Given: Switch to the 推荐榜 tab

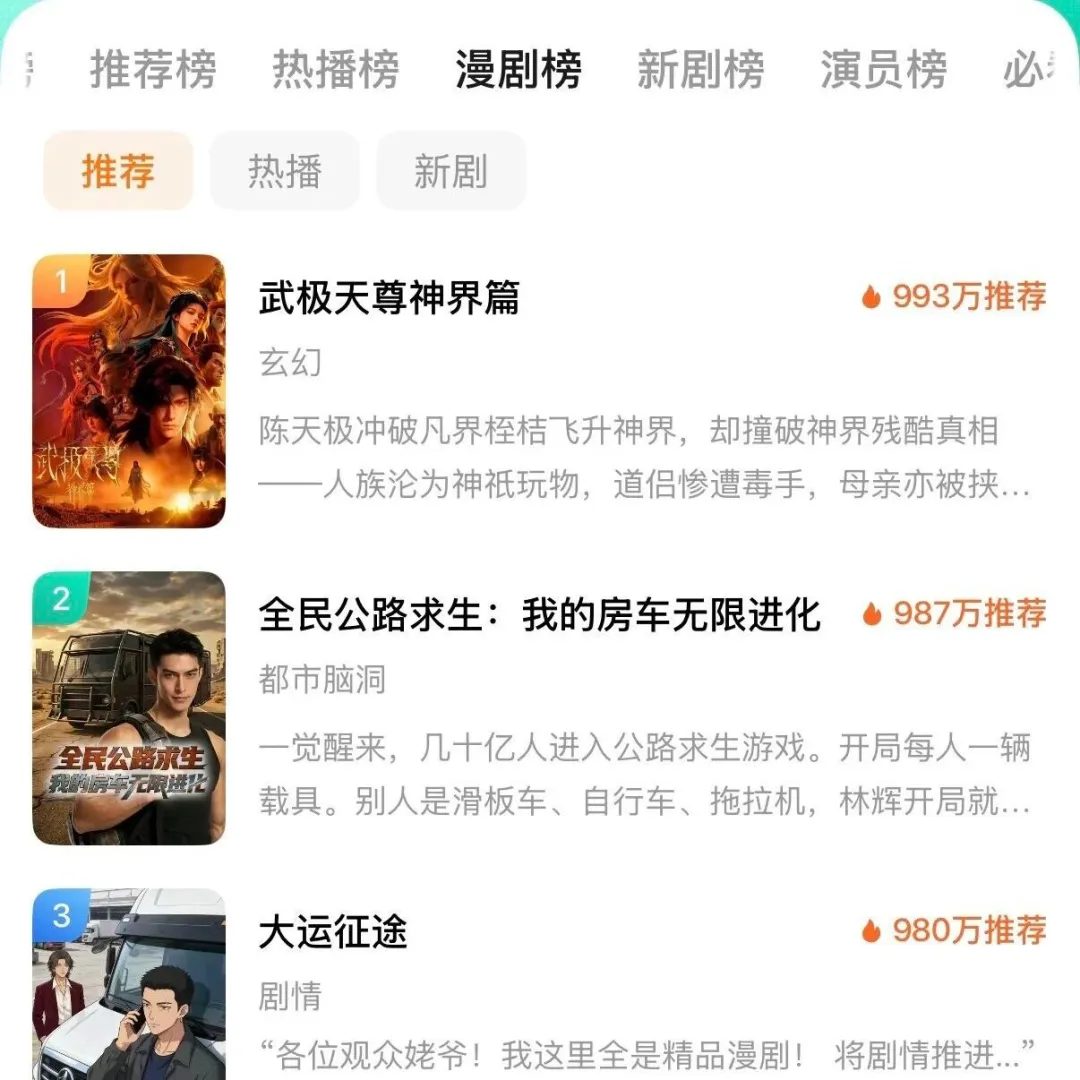Looking at the screenshot, I should 153,70.
